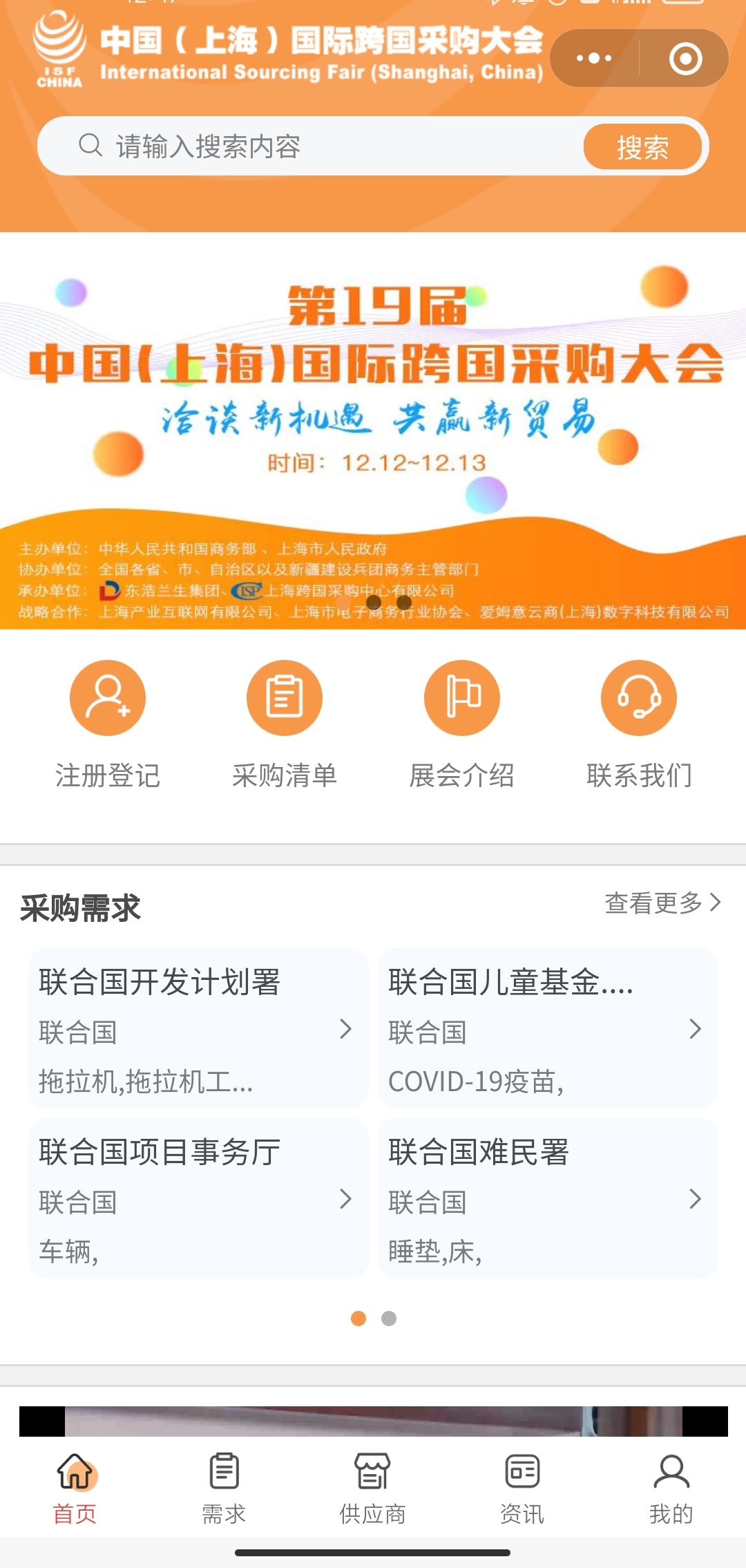The width and height of the screenshot is (746, 1568).
Task: Select the second page indicator dot of 采购需求
Action: [389, 1319]
